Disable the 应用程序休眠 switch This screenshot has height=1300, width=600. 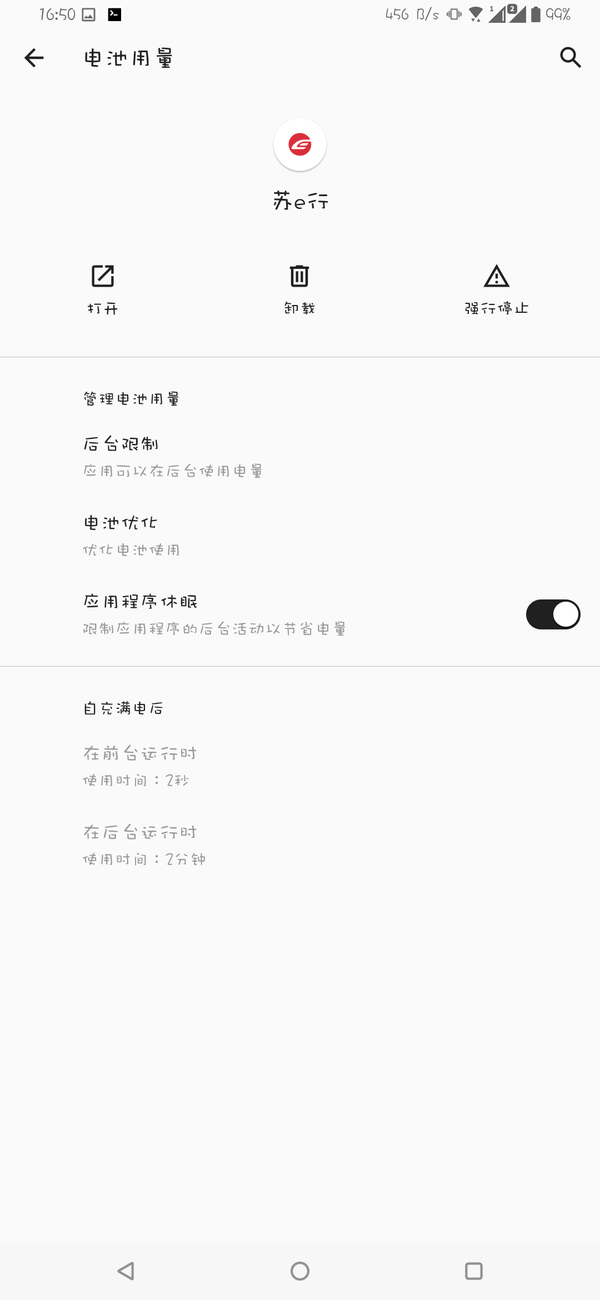click(x=553, y=614)
